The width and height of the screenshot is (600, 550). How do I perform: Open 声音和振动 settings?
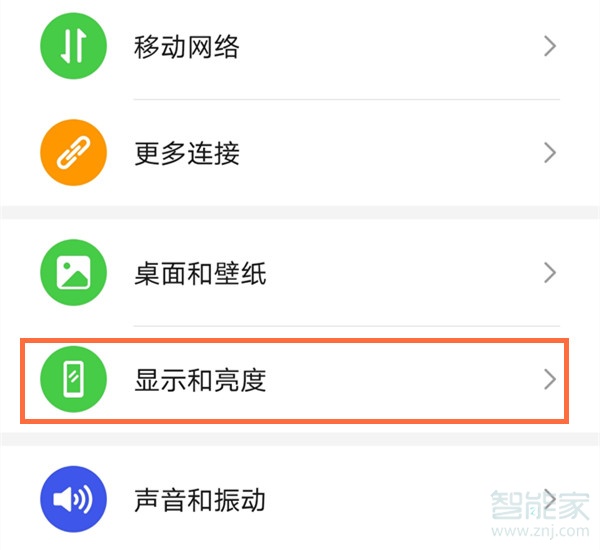(x=200, y=499)
